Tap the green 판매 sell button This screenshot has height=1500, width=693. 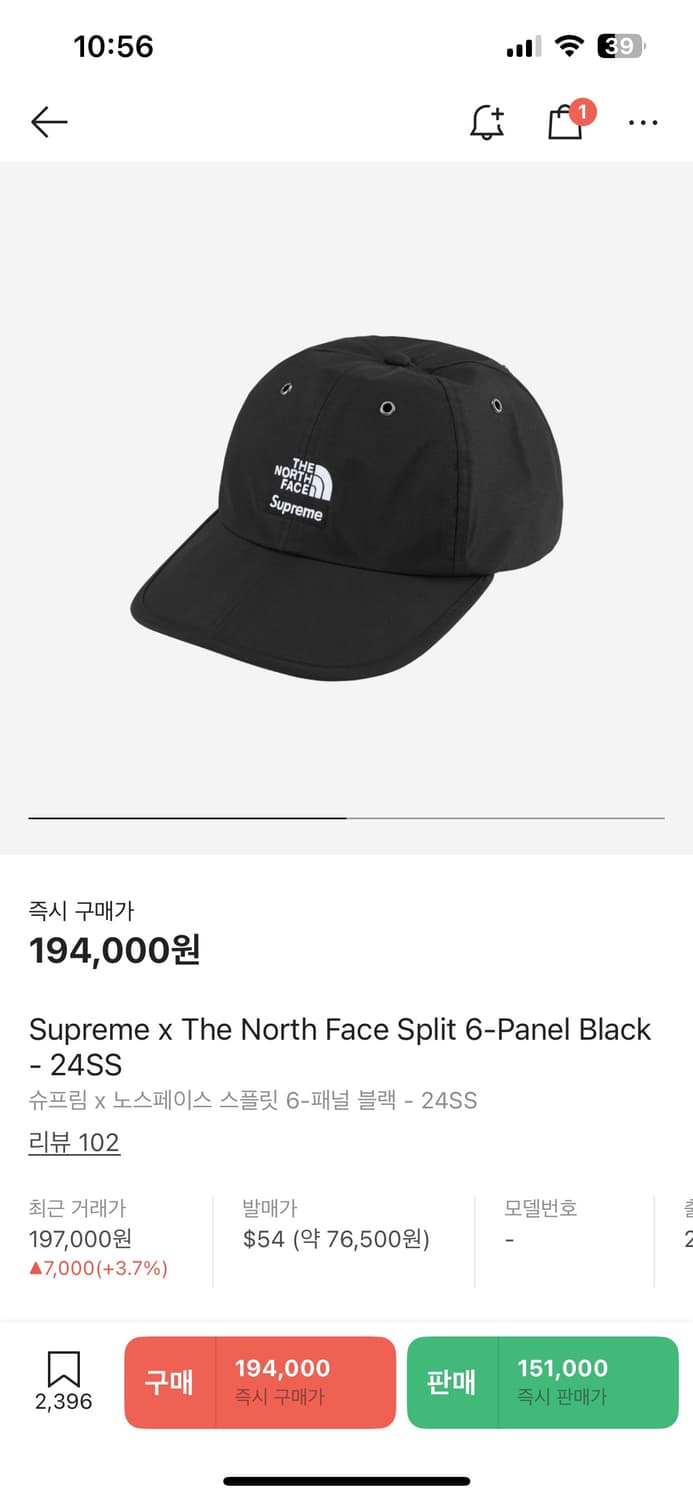[542, 1382]
